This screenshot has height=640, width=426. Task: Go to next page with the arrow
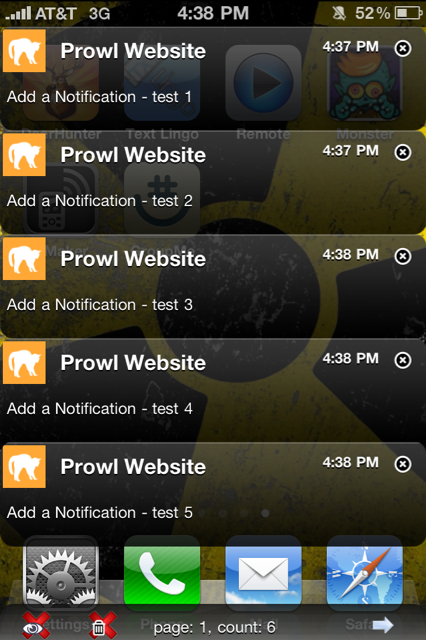[x=383, y=625]
